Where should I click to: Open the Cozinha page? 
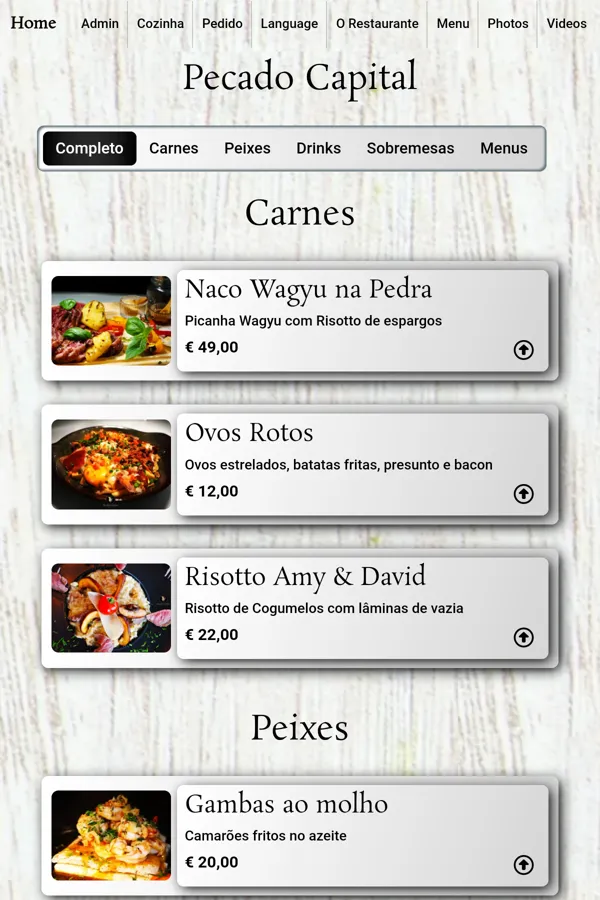tap(160, 23)
